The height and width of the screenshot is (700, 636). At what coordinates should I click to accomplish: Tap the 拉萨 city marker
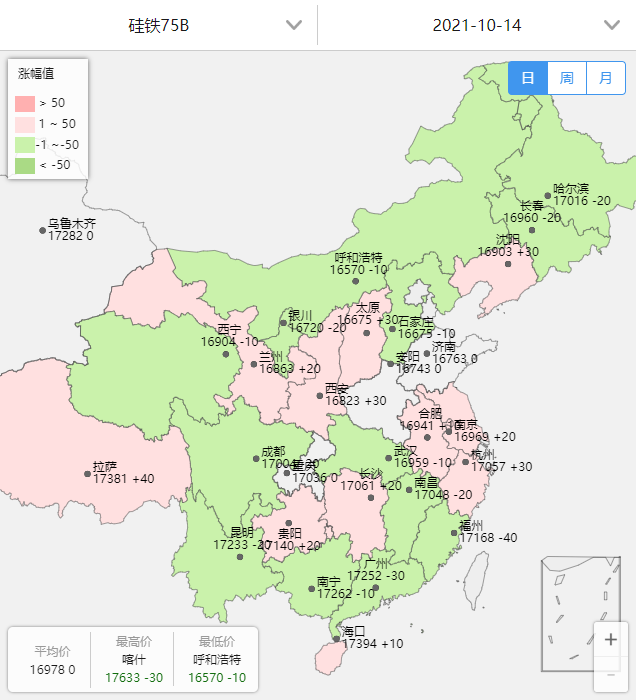click(x=87, y=473)
